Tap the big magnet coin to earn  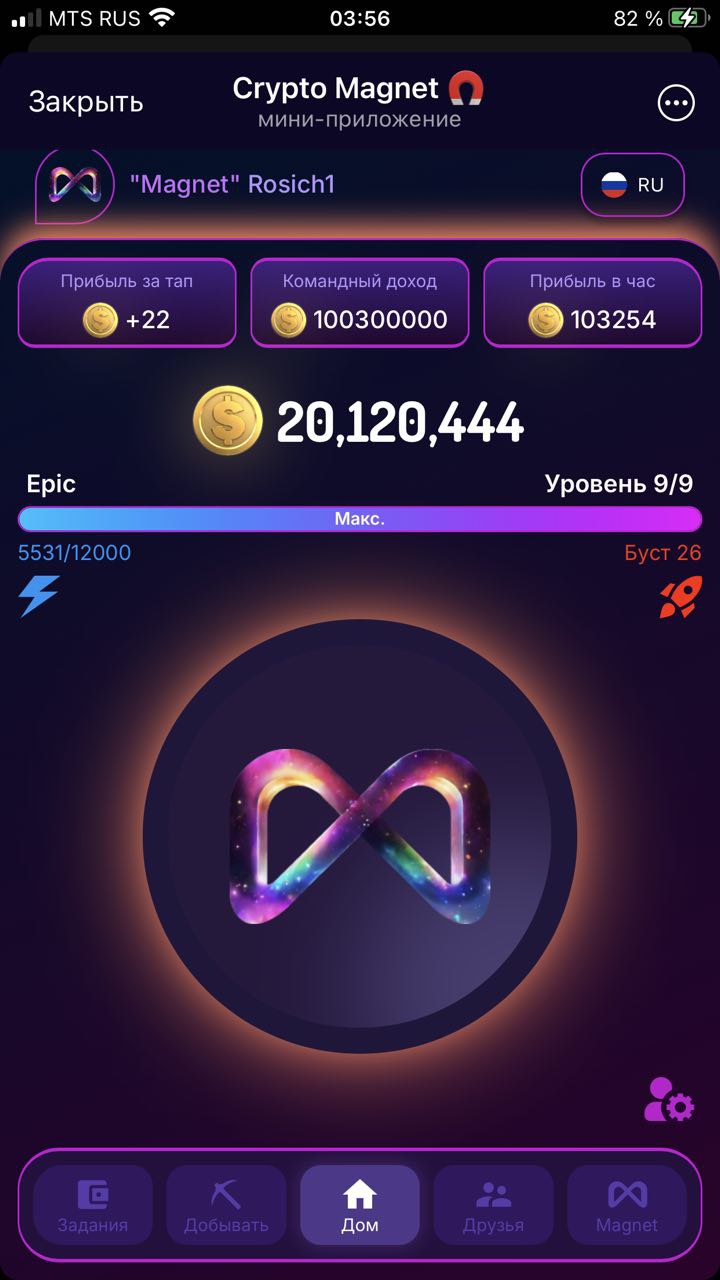point(360,835)
